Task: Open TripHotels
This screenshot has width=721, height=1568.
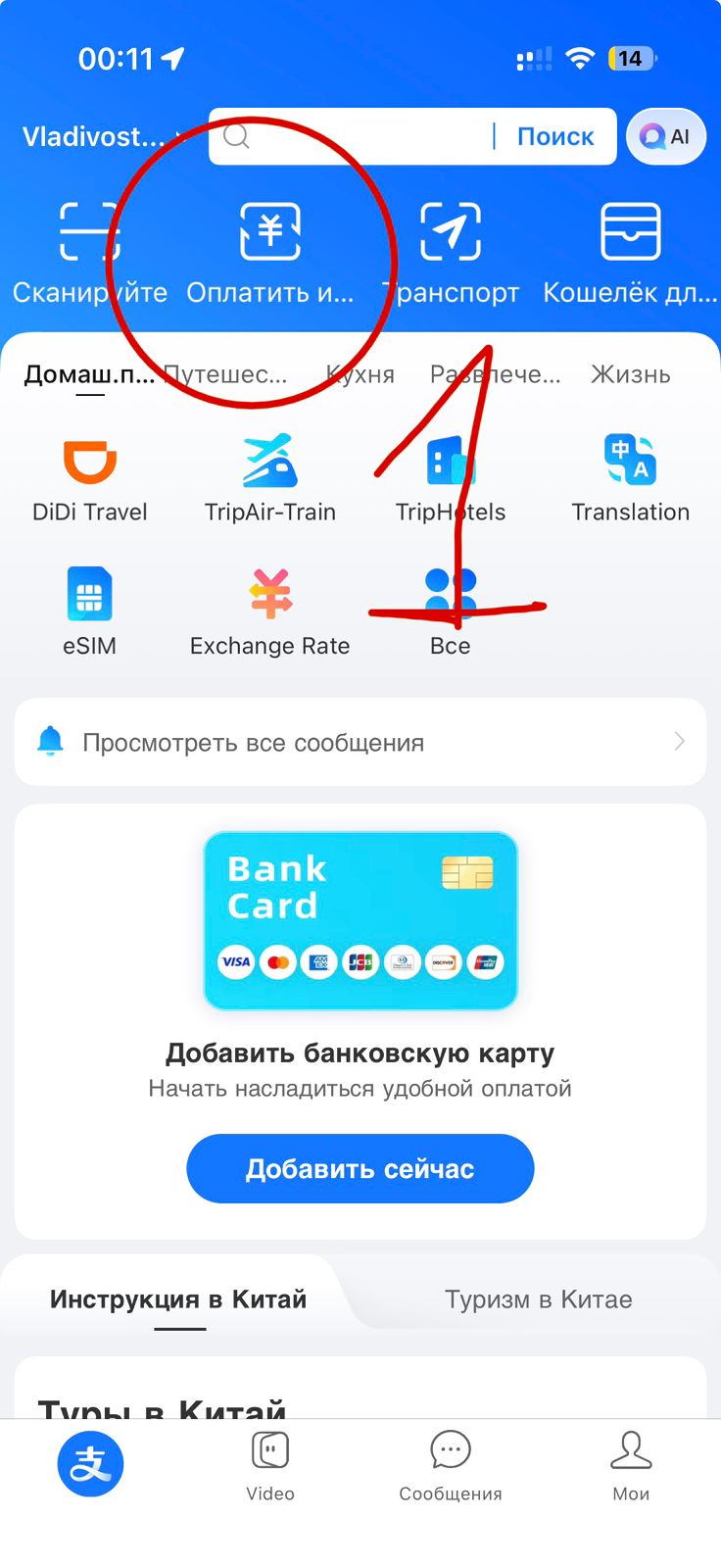Action: pyautogui.click(x=450, y=475)
